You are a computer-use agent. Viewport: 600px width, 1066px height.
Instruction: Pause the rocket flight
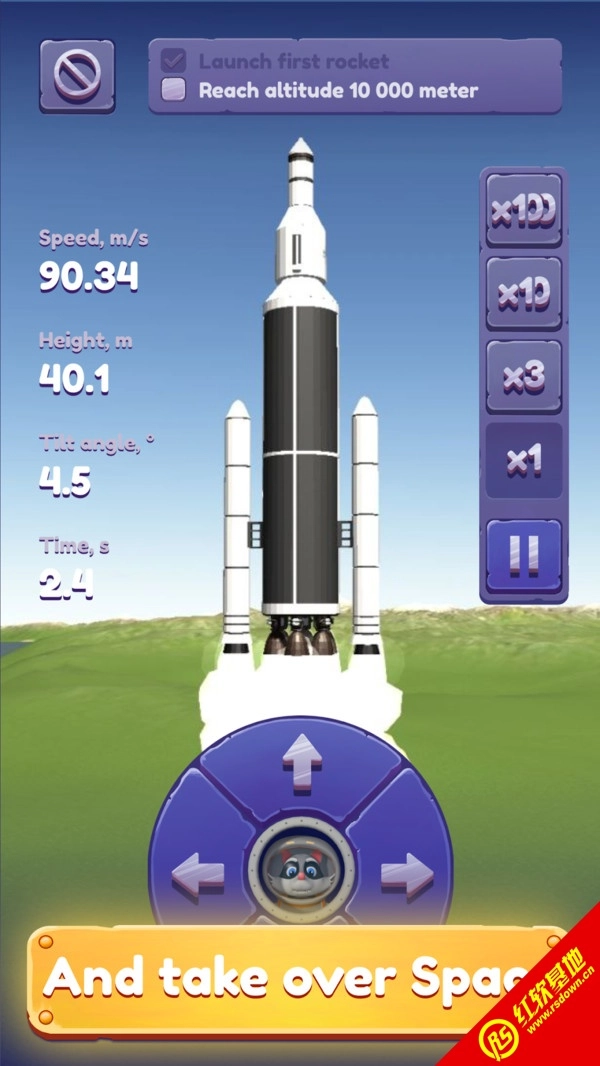pyautogui.click(x=523, y=553)
